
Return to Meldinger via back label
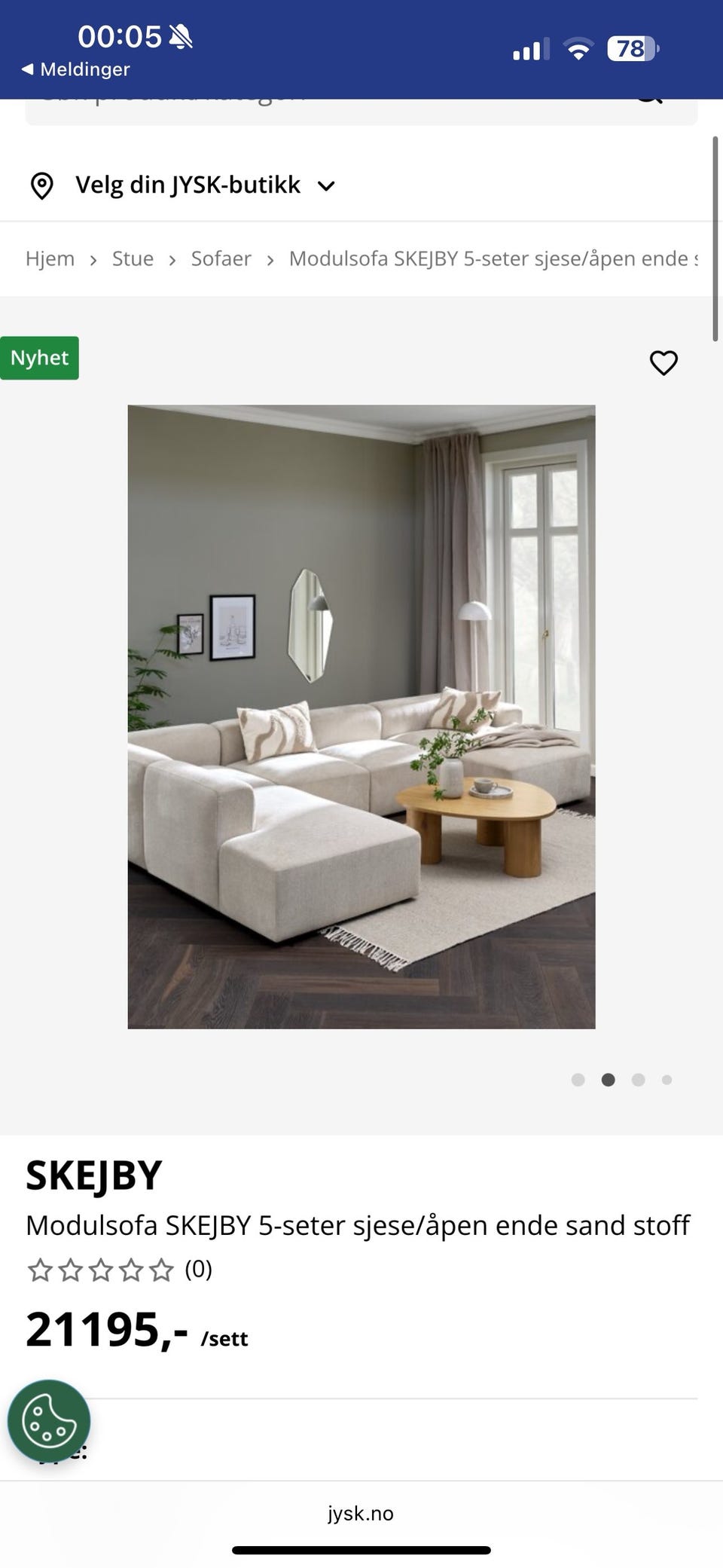[x=79, y=69]
